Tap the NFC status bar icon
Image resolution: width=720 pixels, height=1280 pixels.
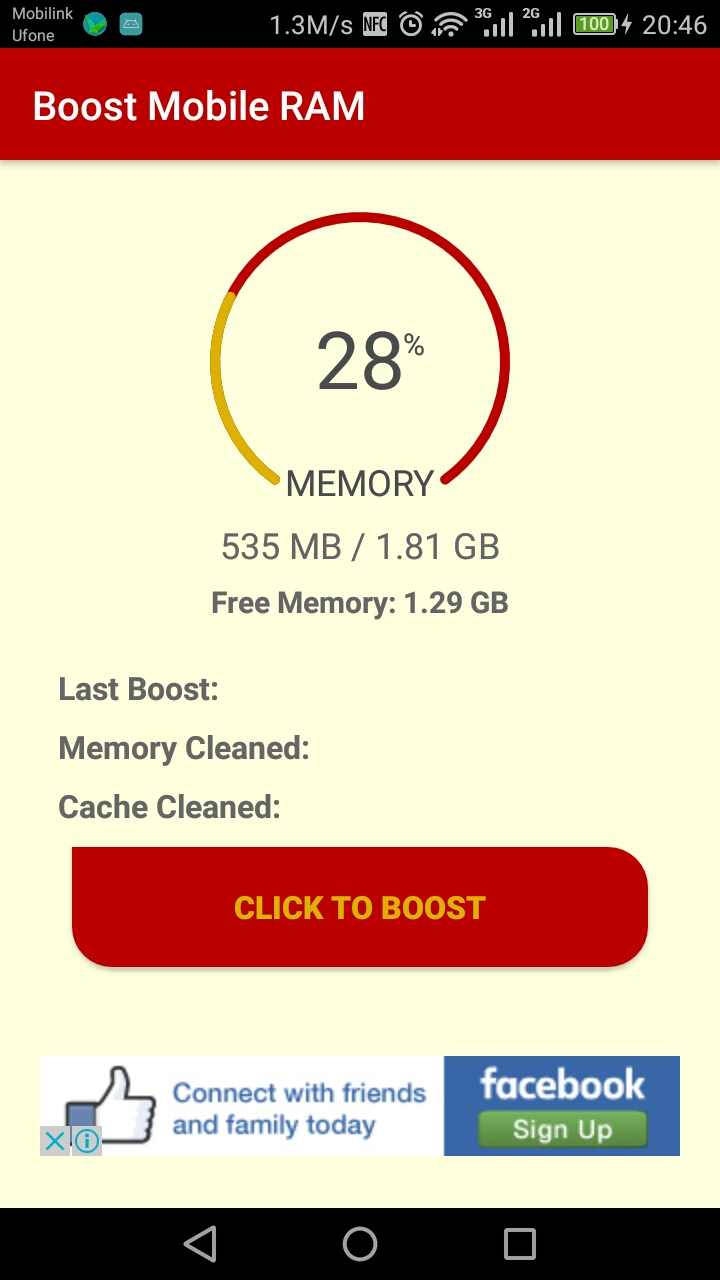tap(375, 23)
